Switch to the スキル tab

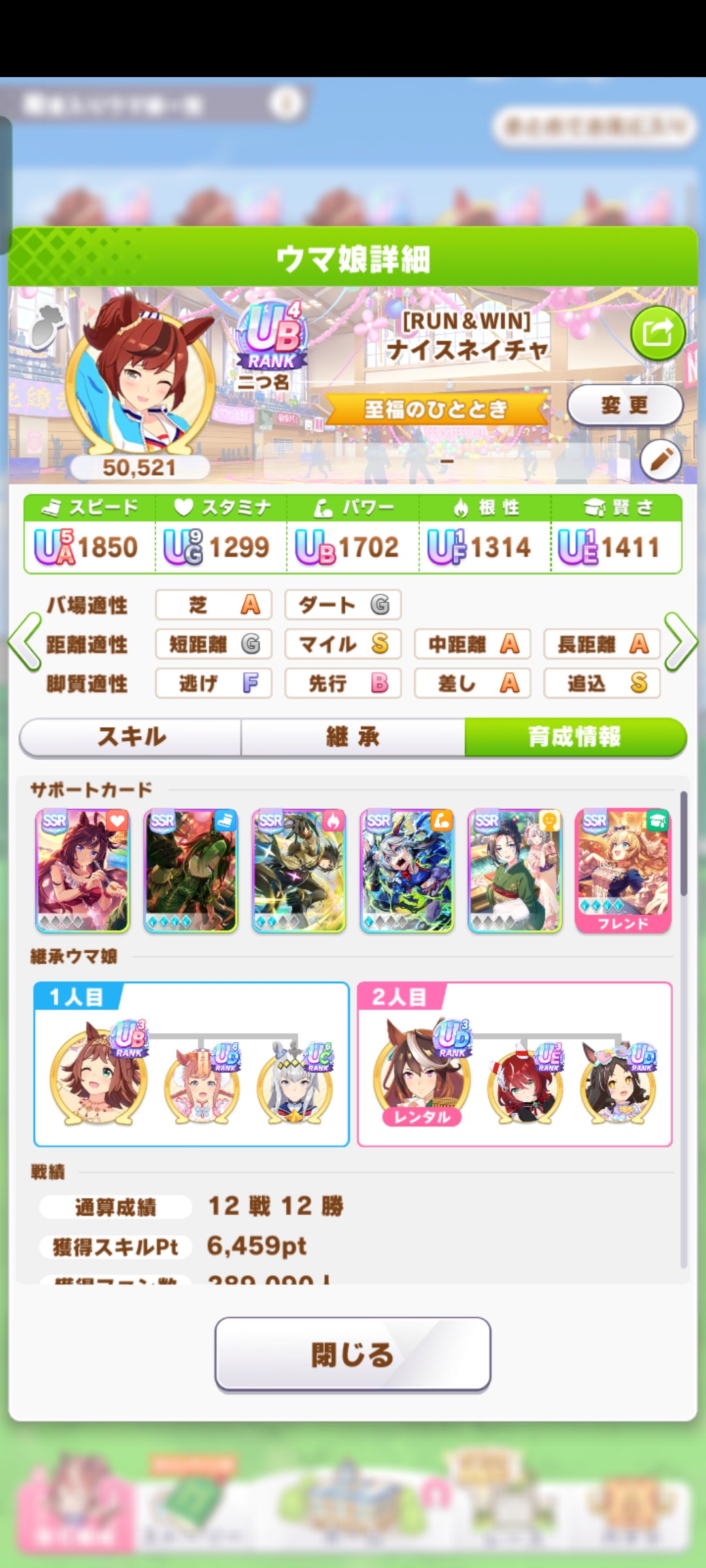[131, 737]
